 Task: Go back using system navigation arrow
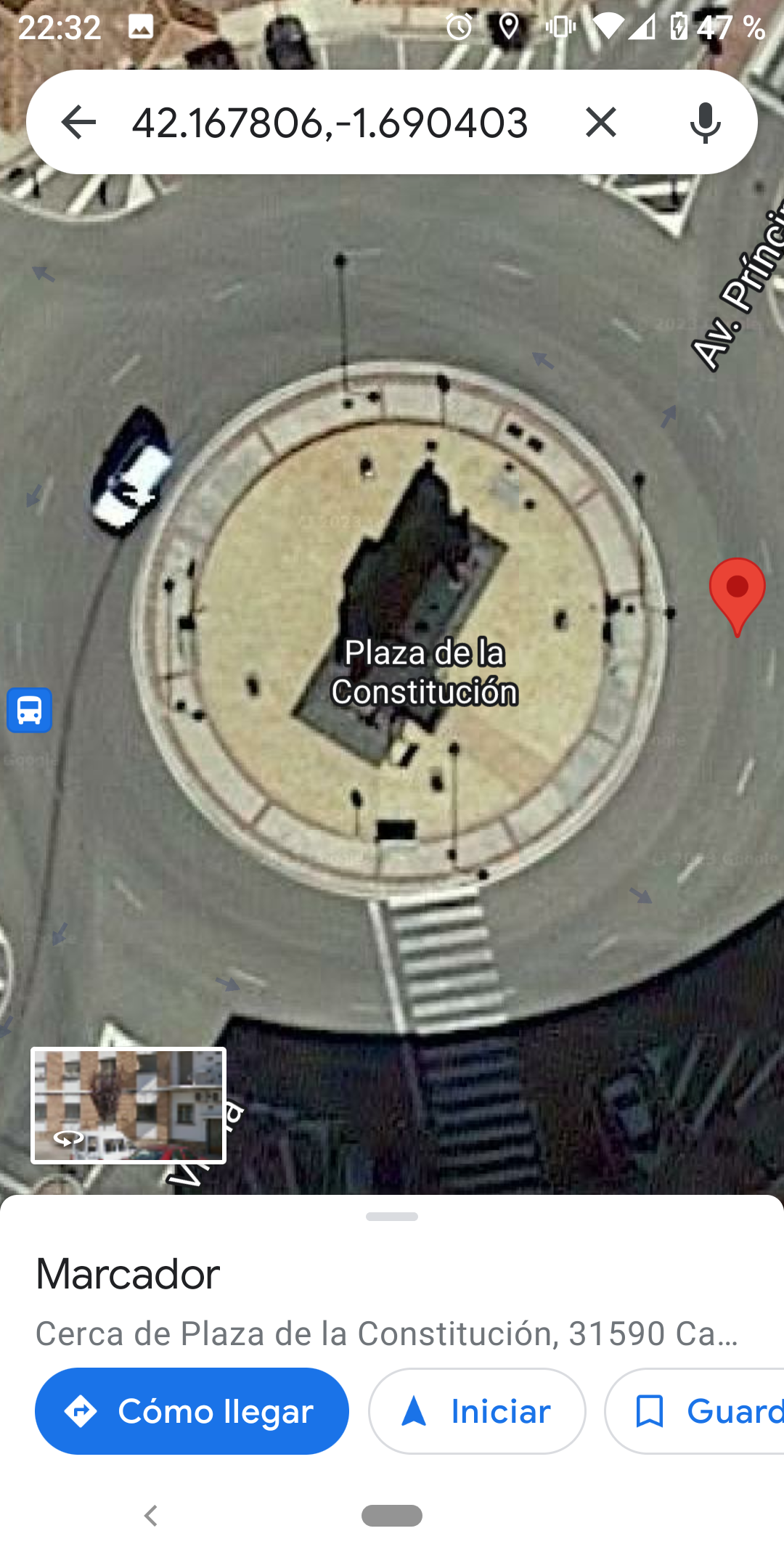pos(151,1516)
